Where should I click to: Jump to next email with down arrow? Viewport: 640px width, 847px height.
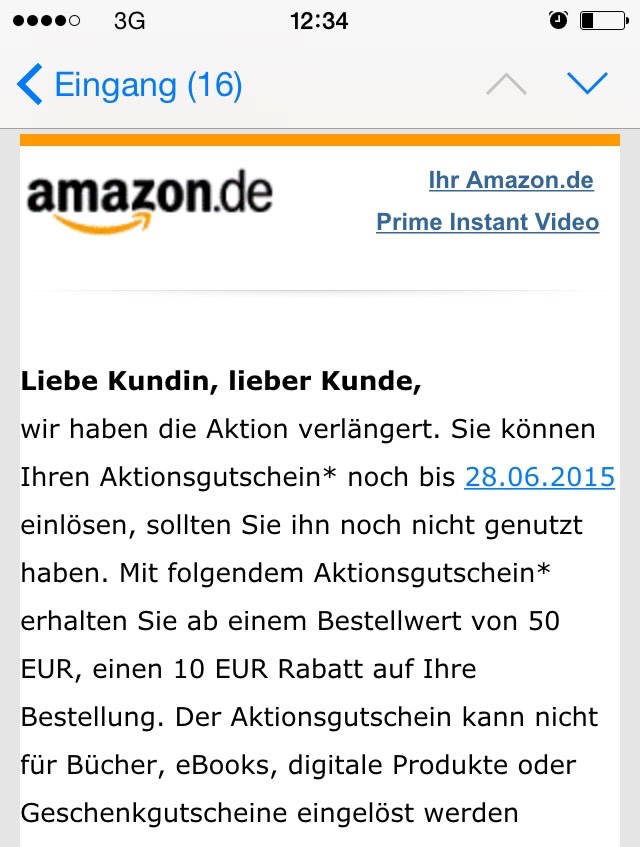tap(587, 84)
